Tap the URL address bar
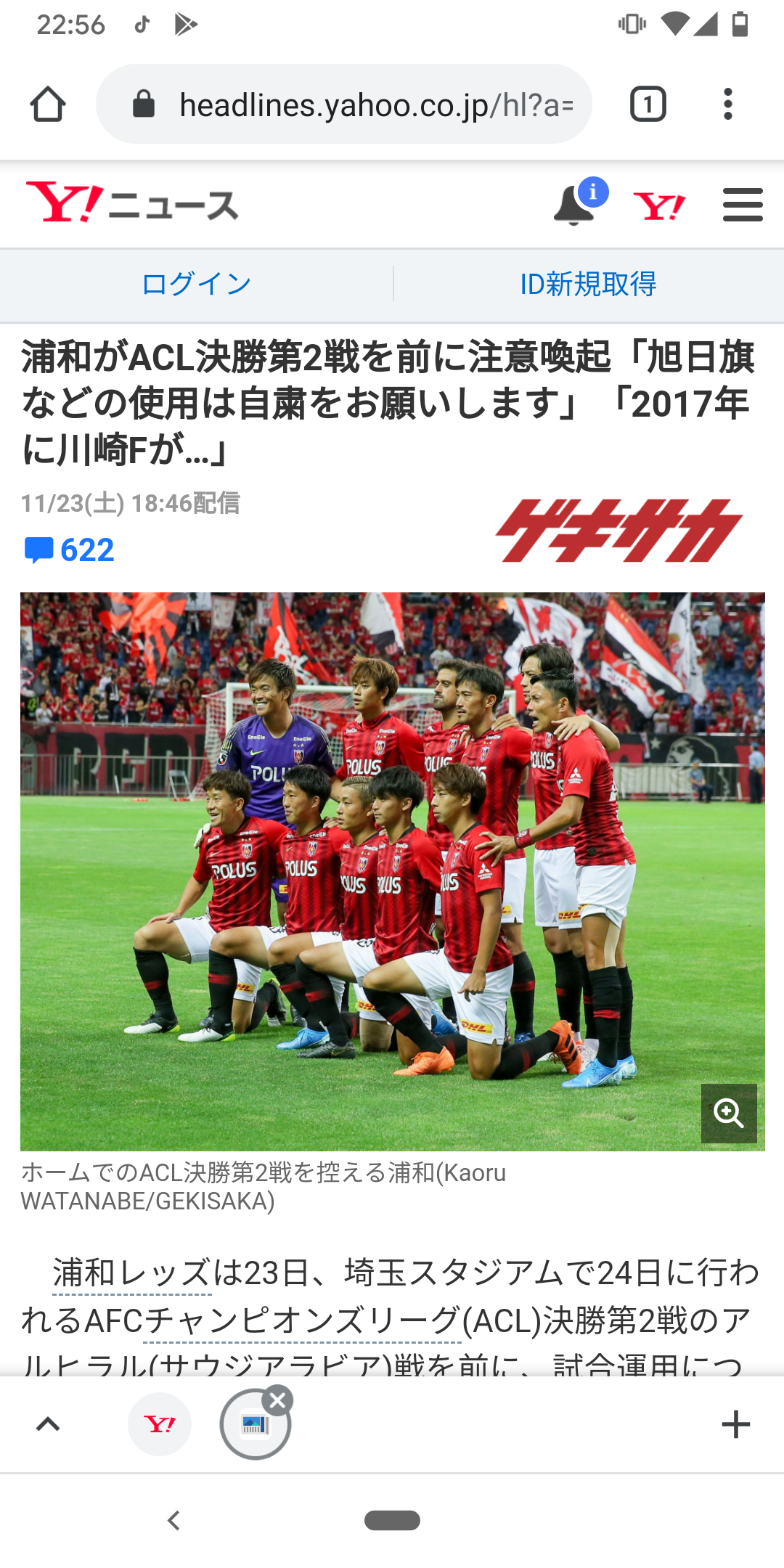The height and width of the screenshot is (1568, 784). click(x=363, y=105)
